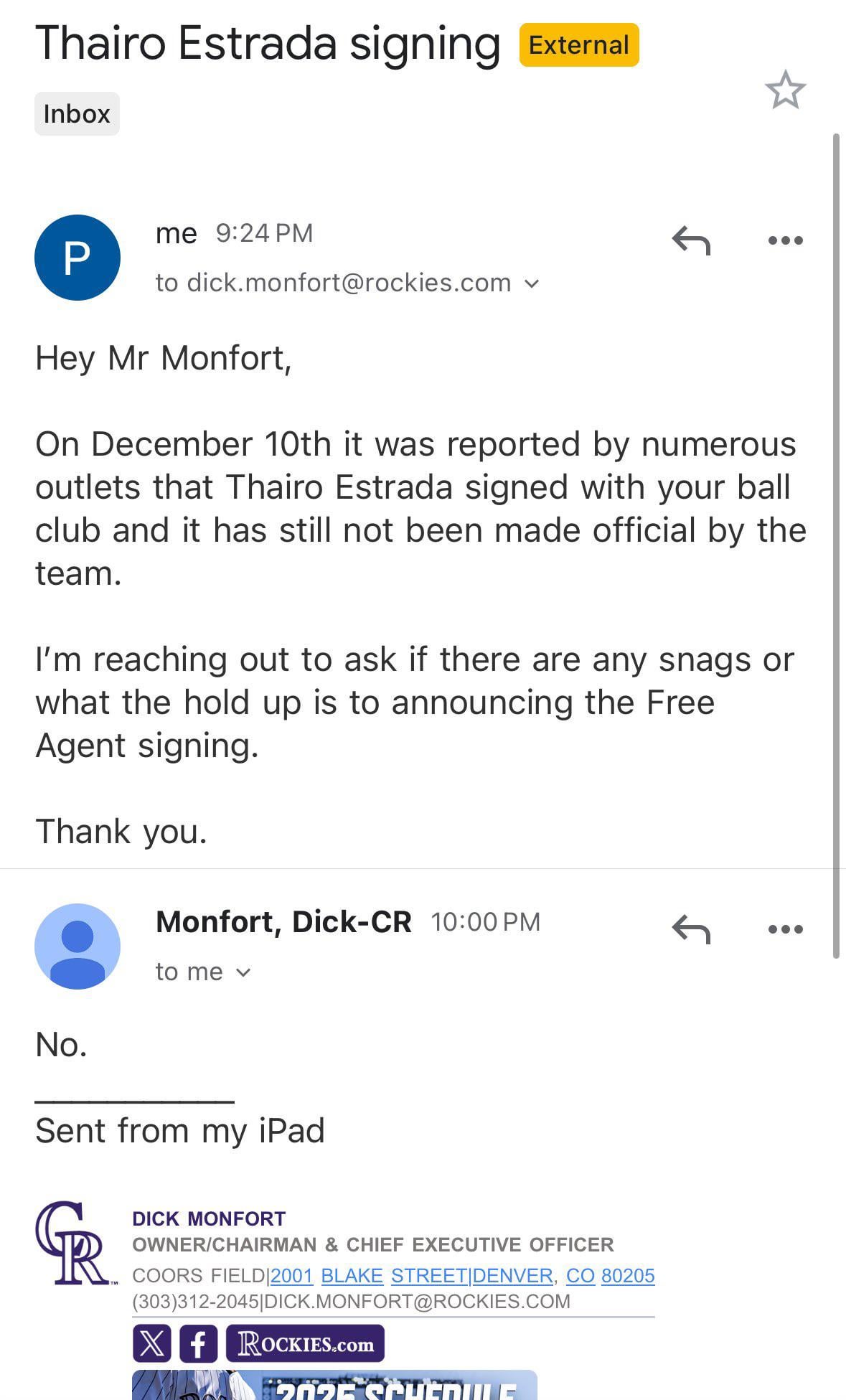Open more options on Monfort's reply

(785, 929)
